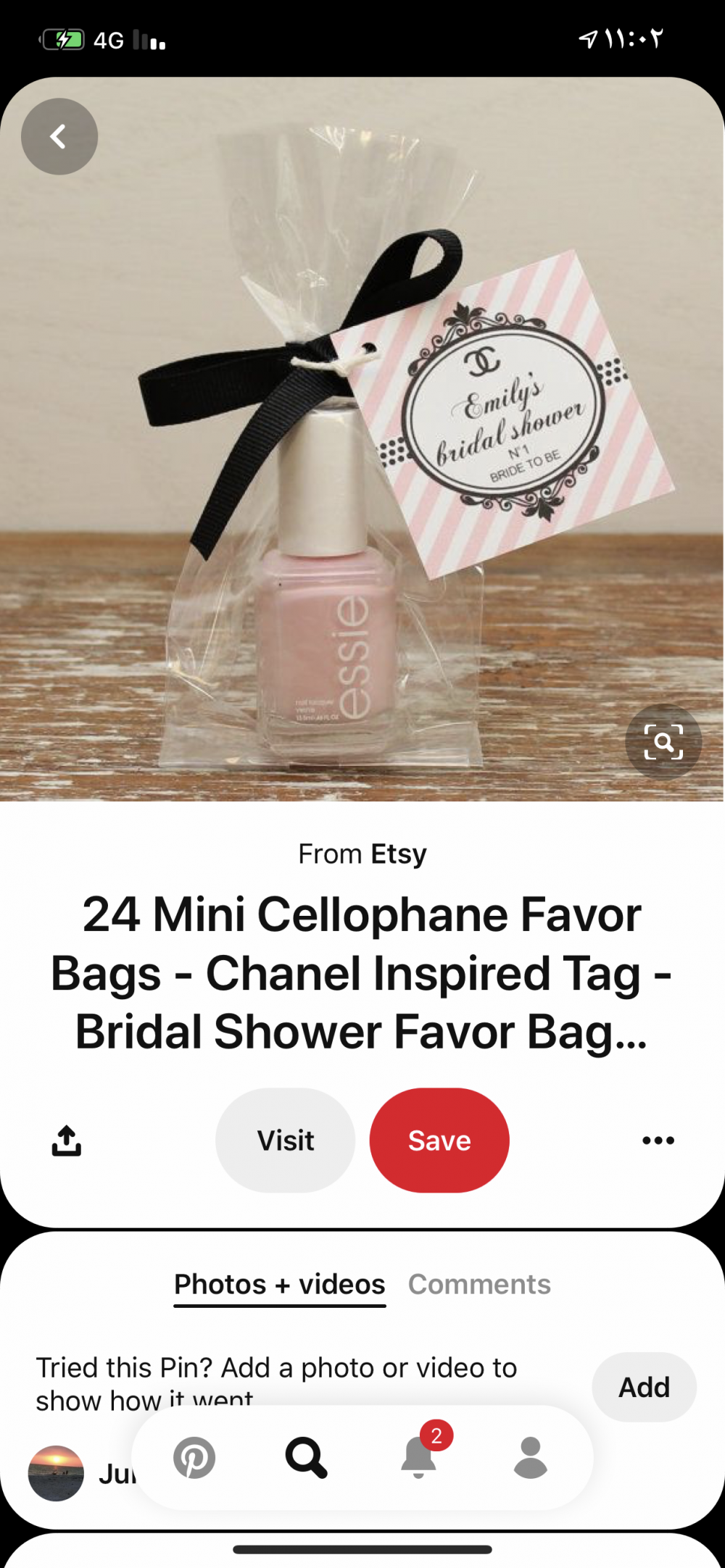Open the search tab
The width and height of the screenshot is (725, 1568).
pos(306,1458)
